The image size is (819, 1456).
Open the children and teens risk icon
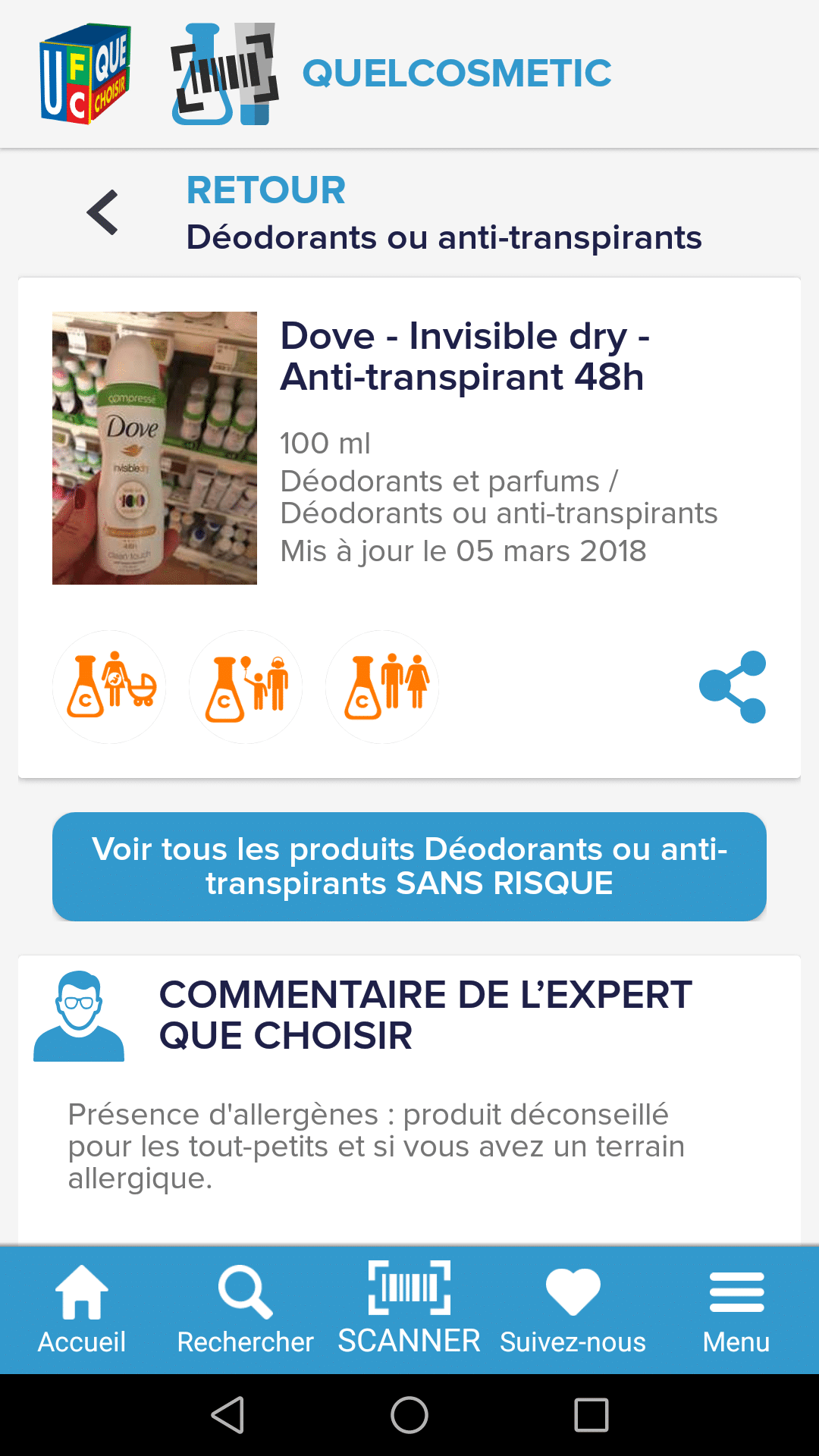[246, 687]
